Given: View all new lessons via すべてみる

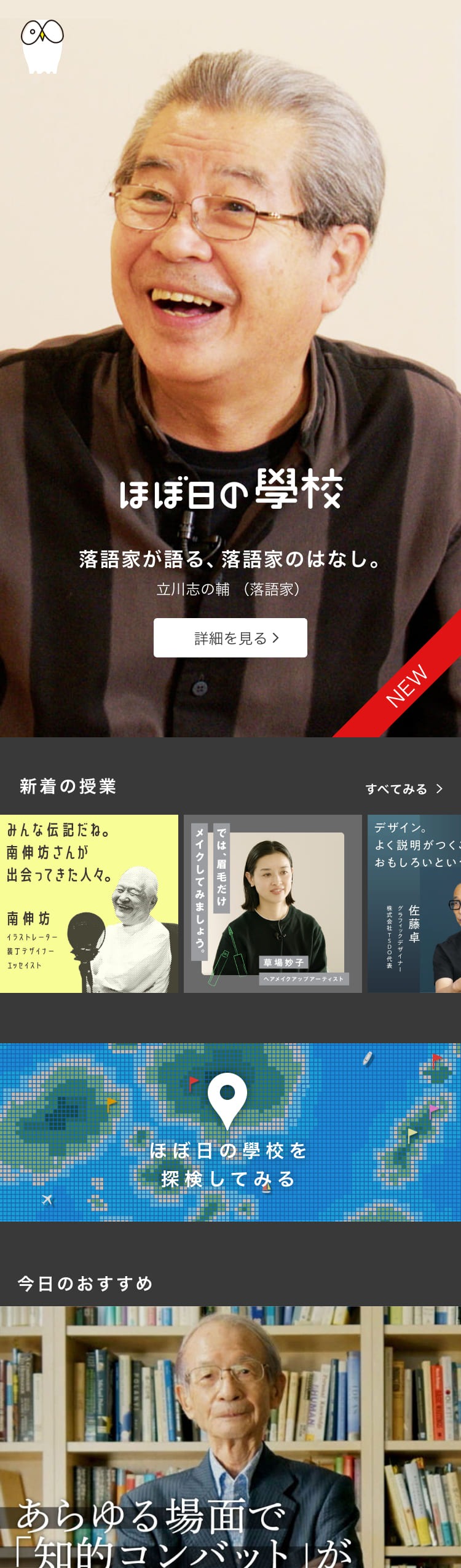Looking at the screenshot, I should pyautogui.click(x=404, y=789).
